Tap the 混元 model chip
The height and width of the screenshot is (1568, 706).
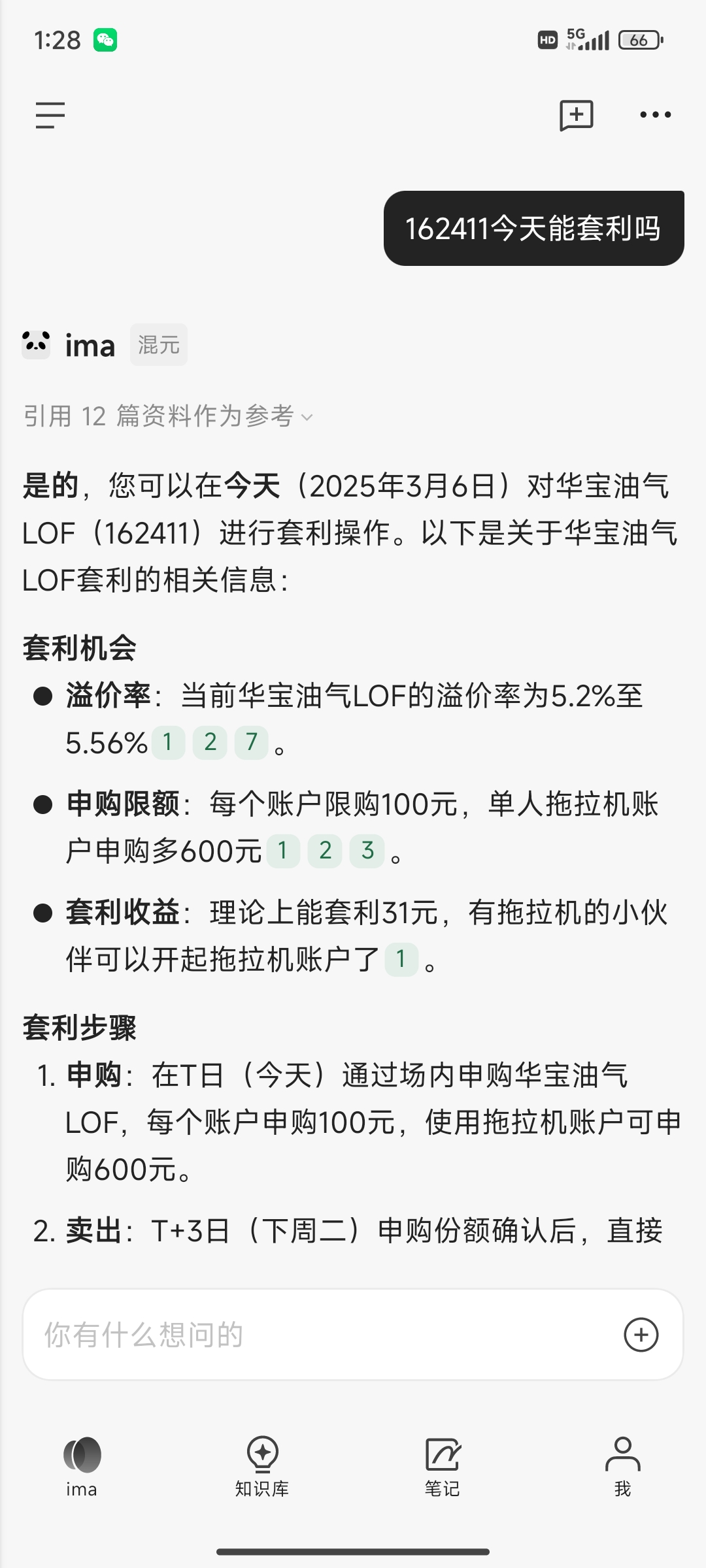pyautogui.click(x=159, y=344)
